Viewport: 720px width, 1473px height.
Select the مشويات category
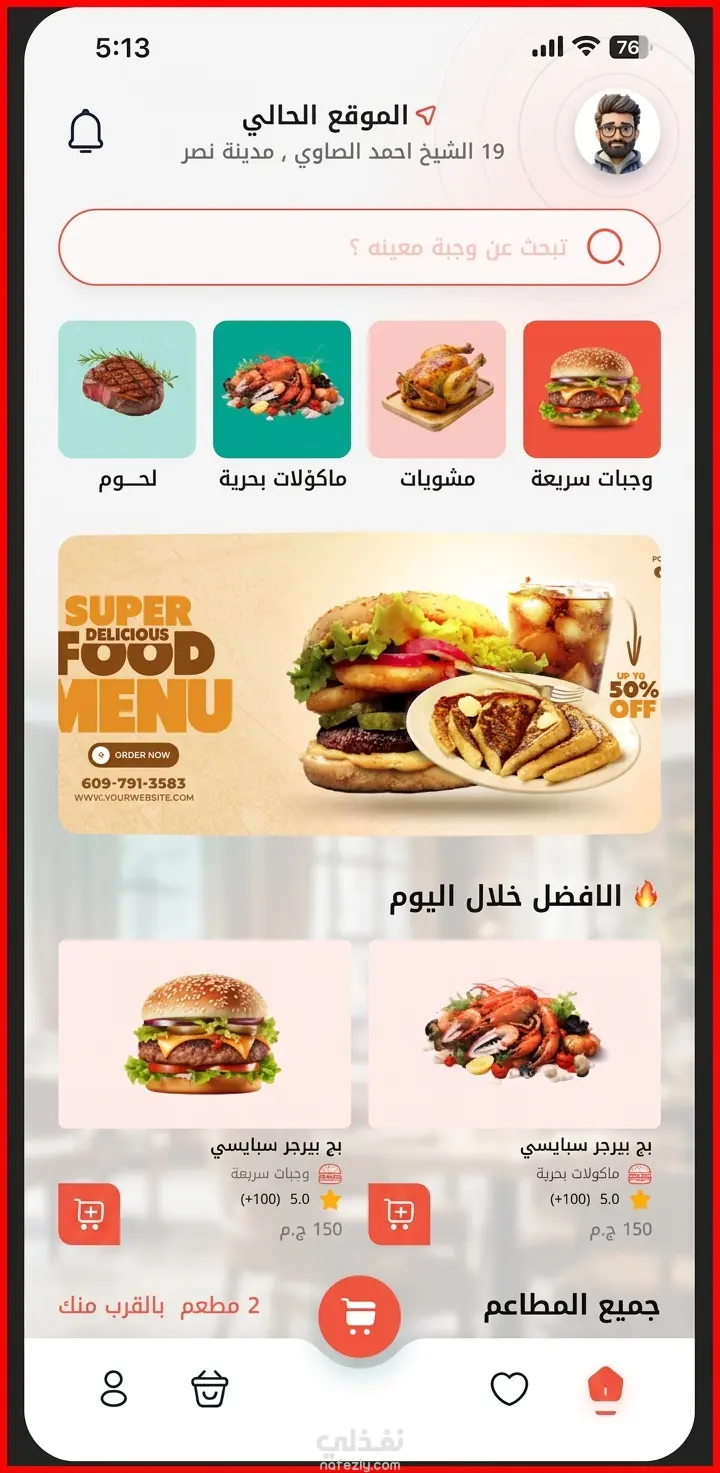(437, 390)
